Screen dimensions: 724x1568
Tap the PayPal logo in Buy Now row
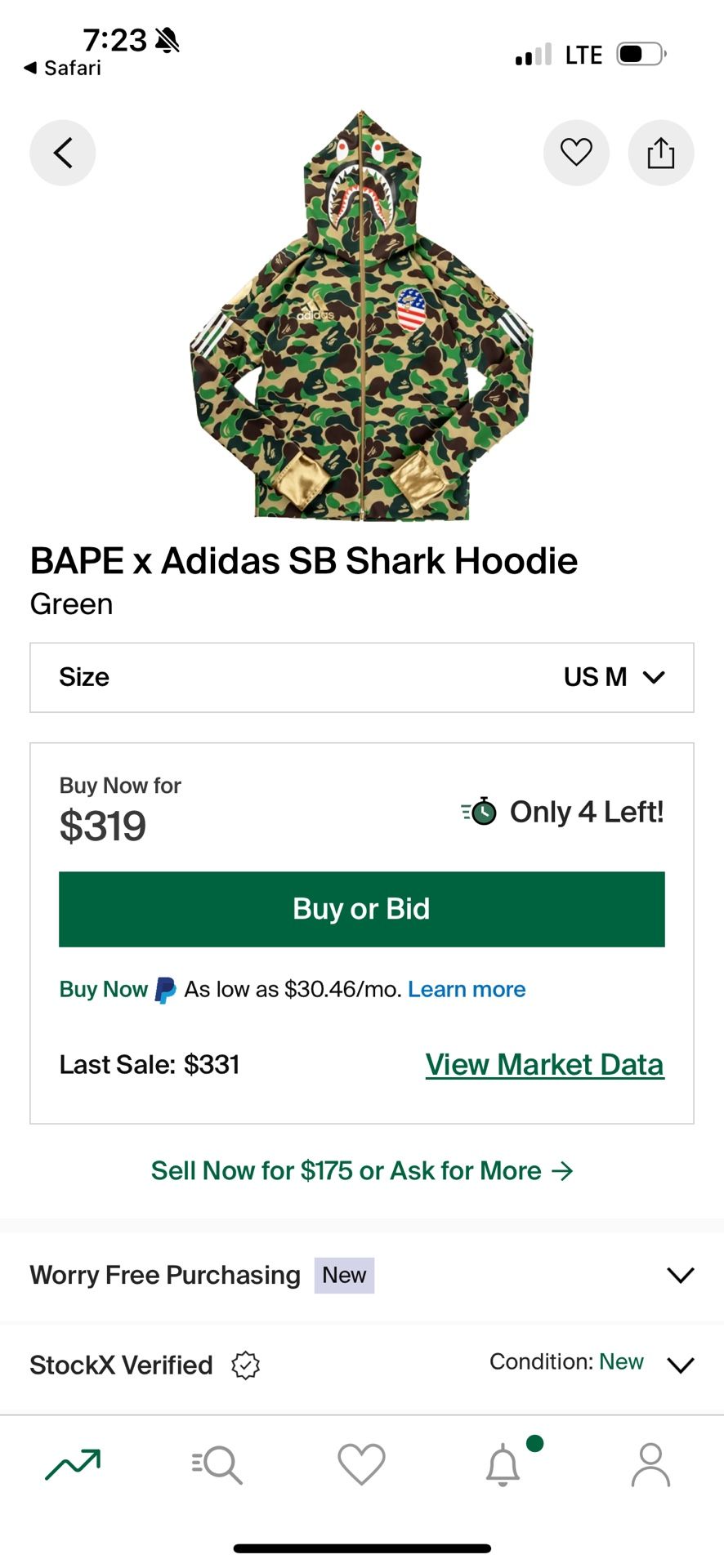click(163, 989)
